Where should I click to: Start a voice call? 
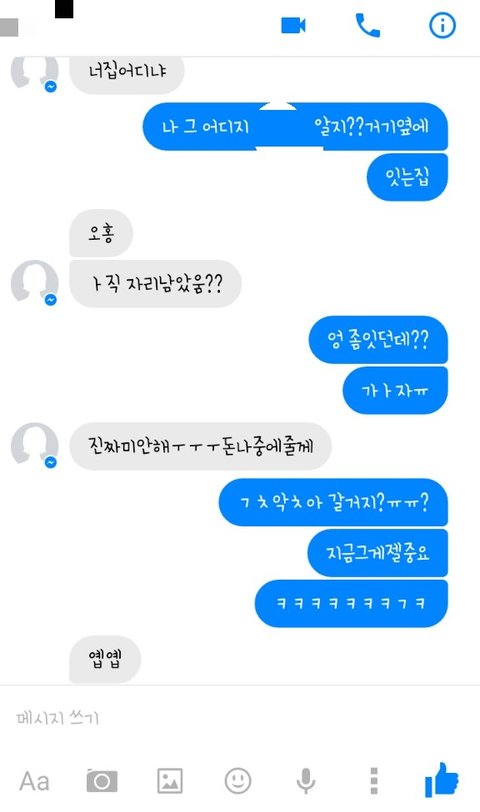[x=368, y=25]
